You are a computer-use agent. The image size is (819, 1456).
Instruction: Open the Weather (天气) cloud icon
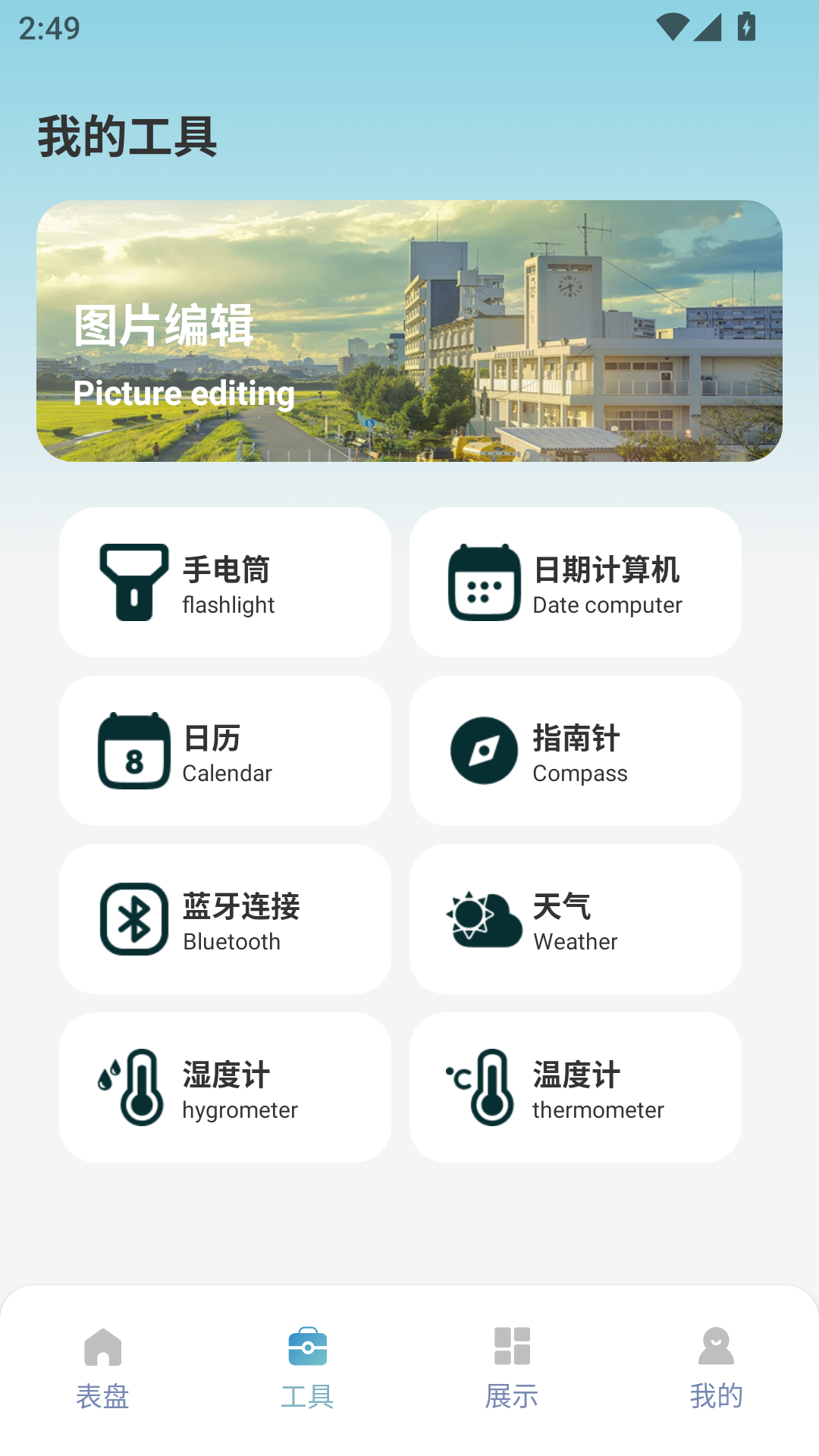(x=485, y=918)
